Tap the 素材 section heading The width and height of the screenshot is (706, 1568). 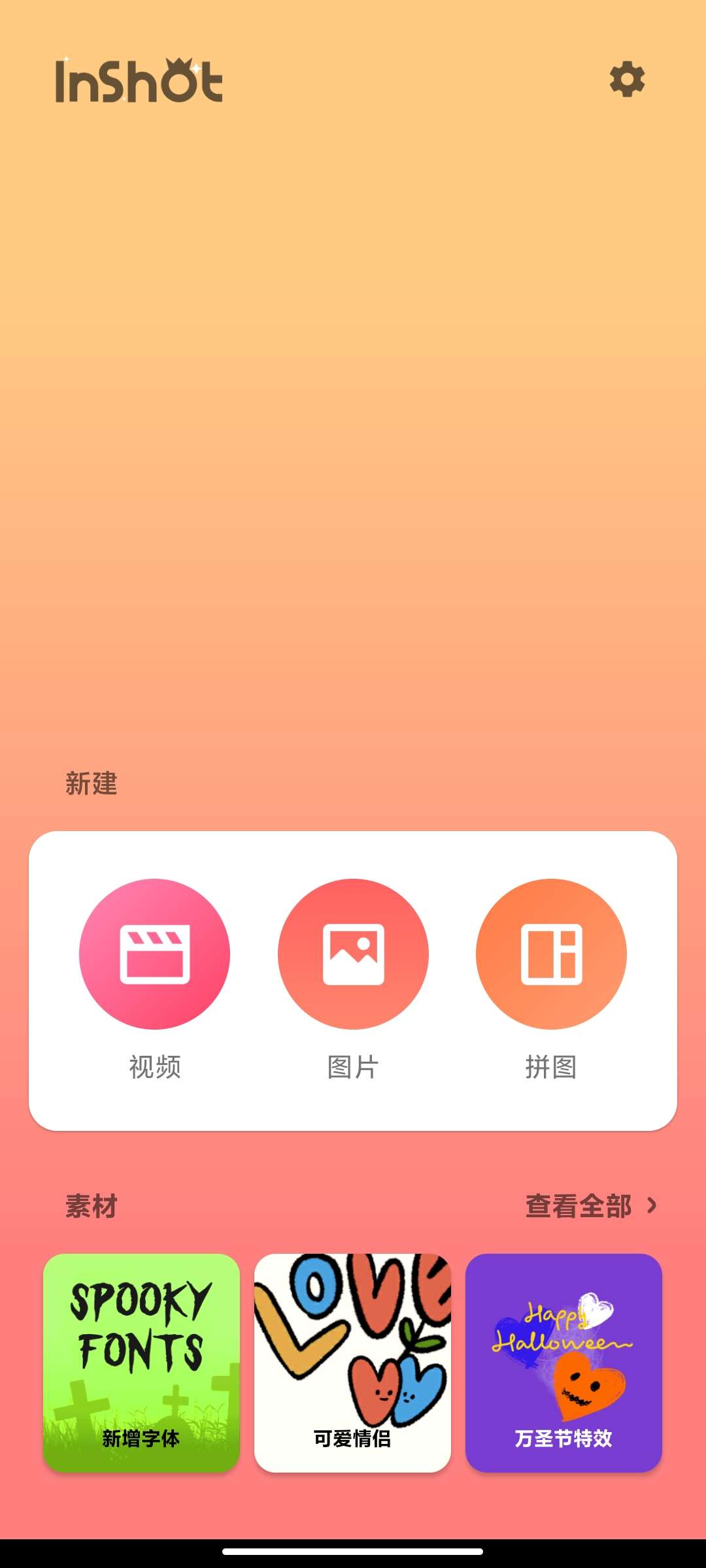click(x=90, y=1206)
